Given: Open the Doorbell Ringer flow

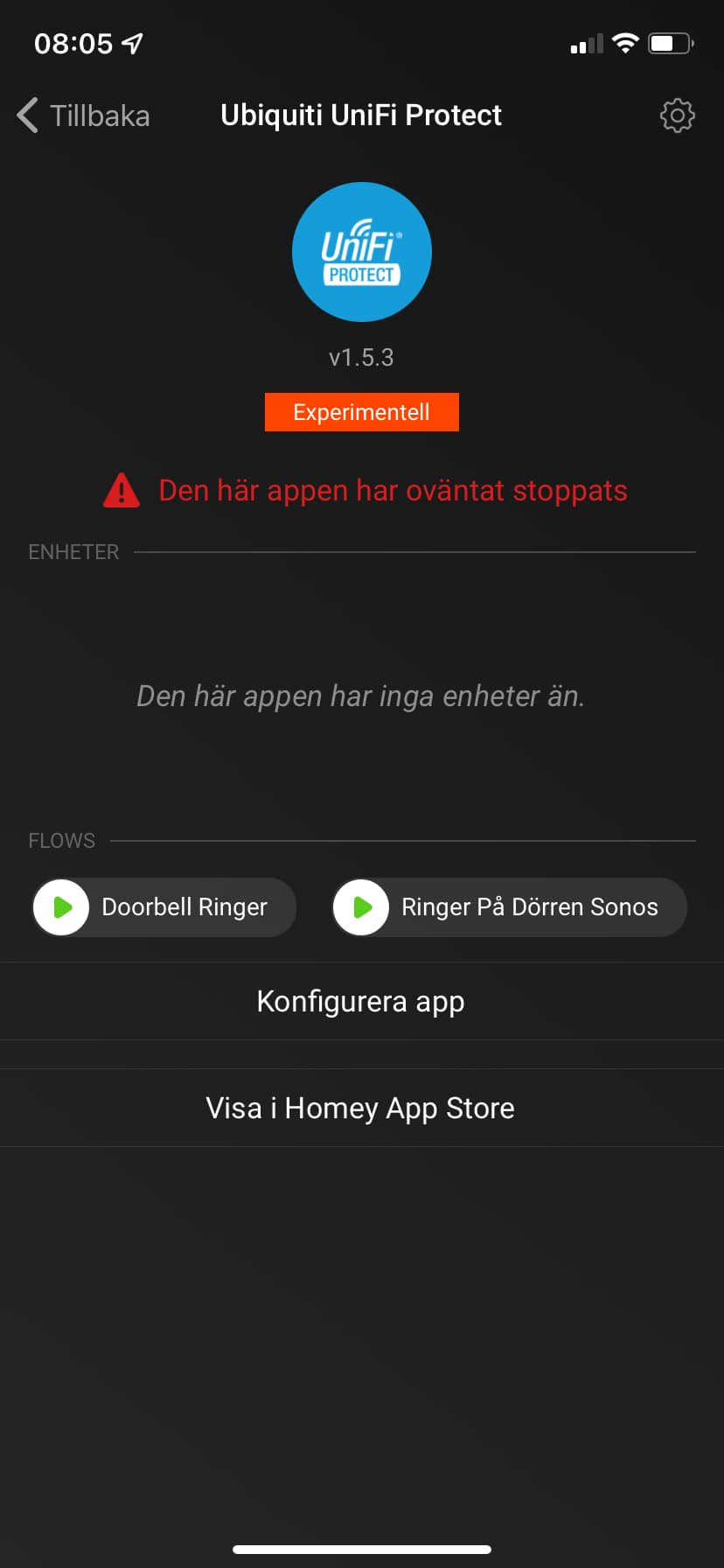Looking at the screenshot, I should click(x=164, y=907).
